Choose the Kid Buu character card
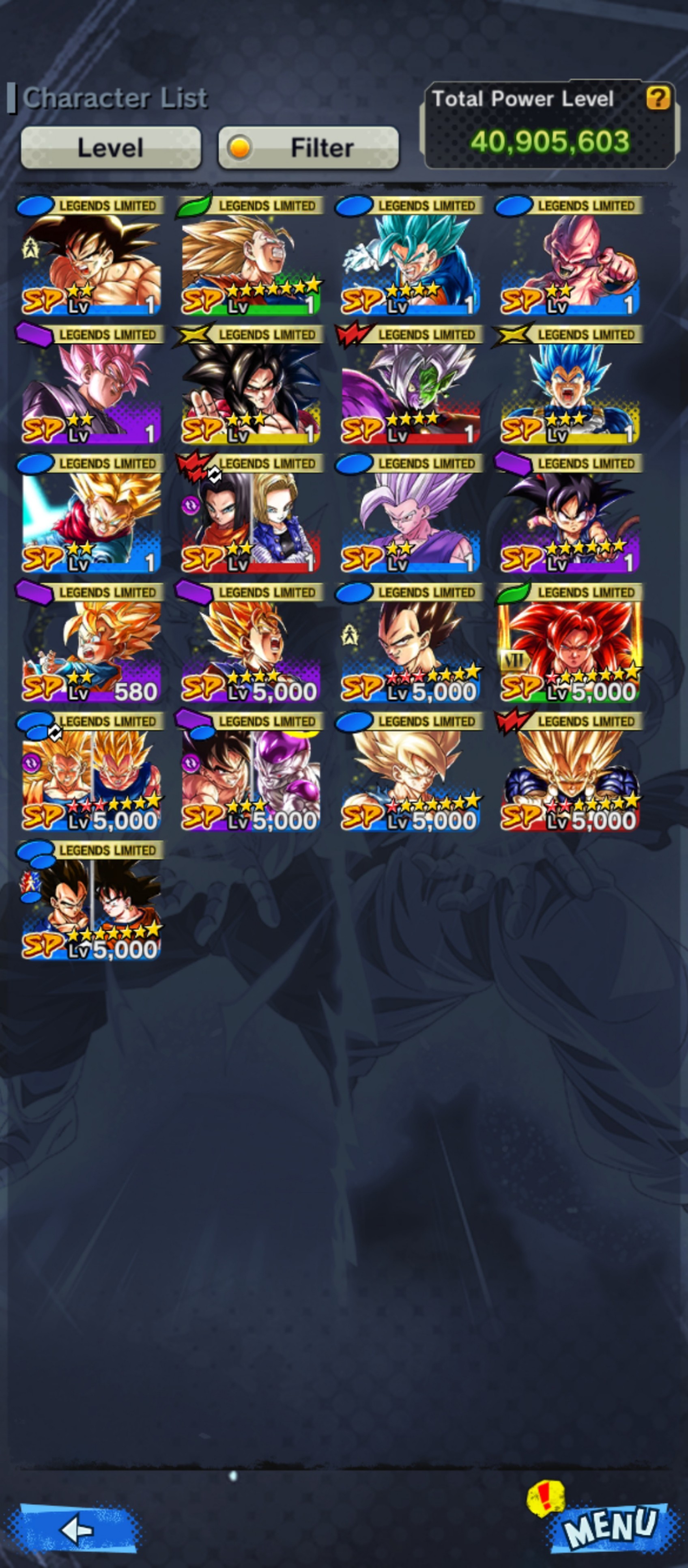Image resolution: width=688 pixels, height=1568 pixels. [x=570, y=256]
